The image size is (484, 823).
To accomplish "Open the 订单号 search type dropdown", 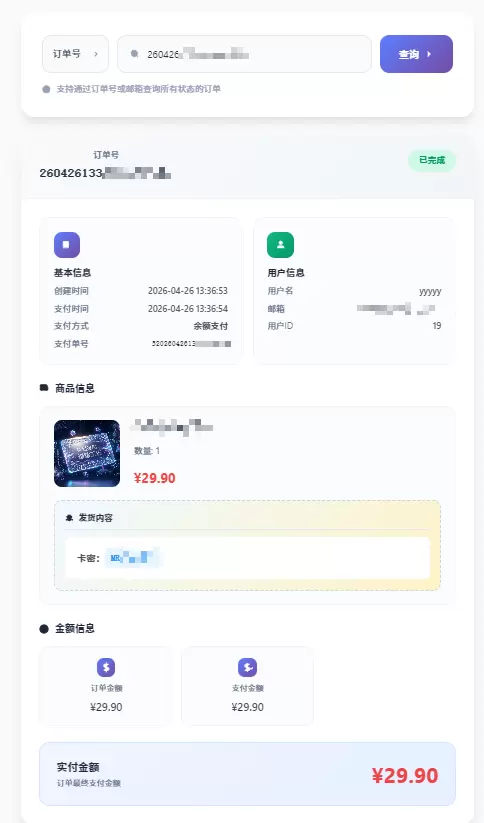I will (75, 54).
